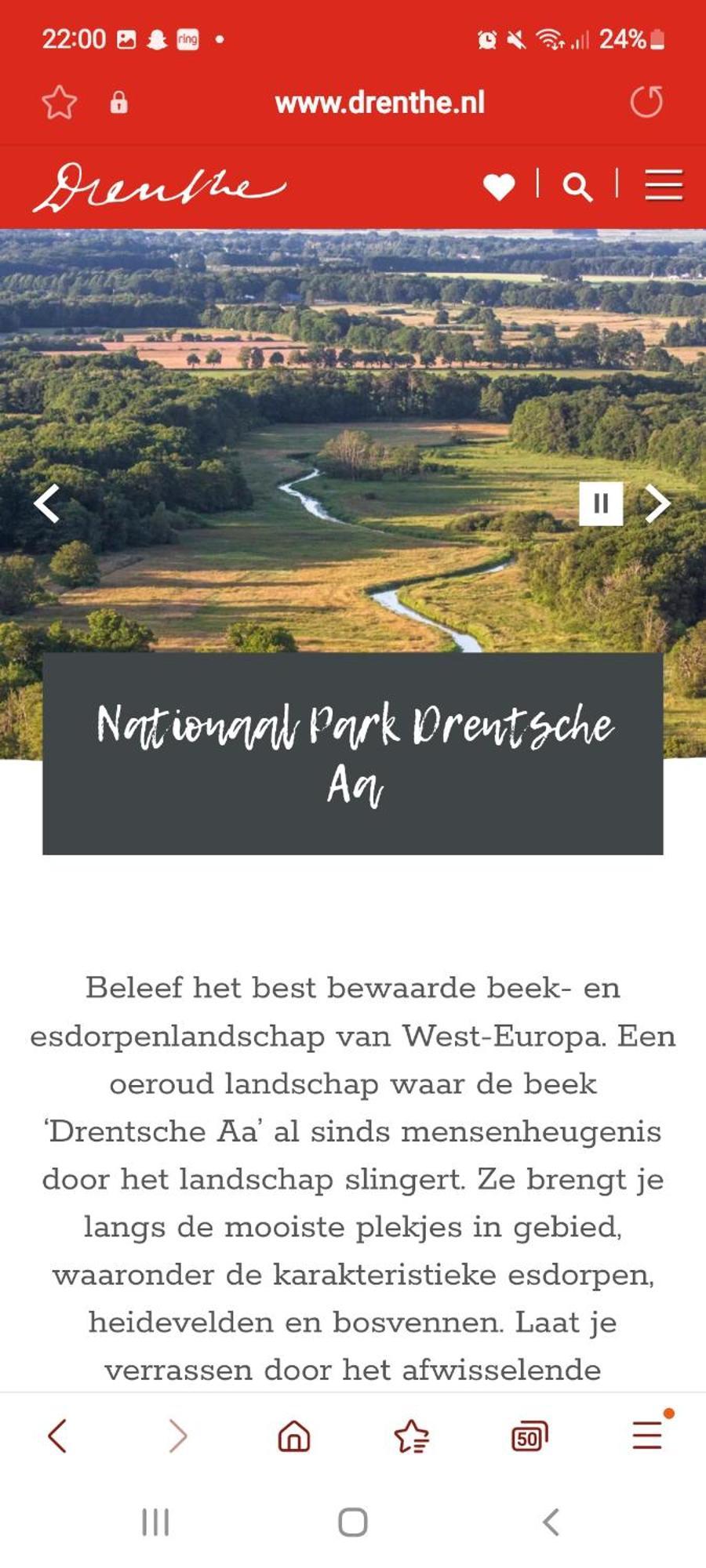
Task: View the 50 open tabs
Action: [529, 1436]
